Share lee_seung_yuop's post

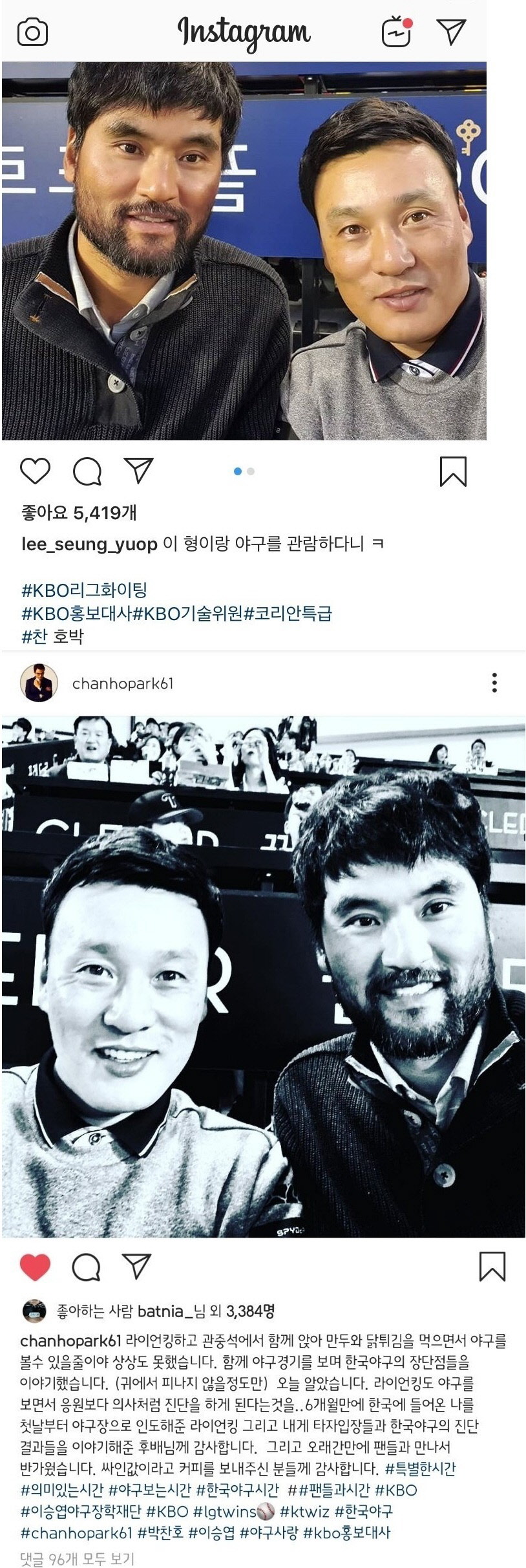pos(139,471)
